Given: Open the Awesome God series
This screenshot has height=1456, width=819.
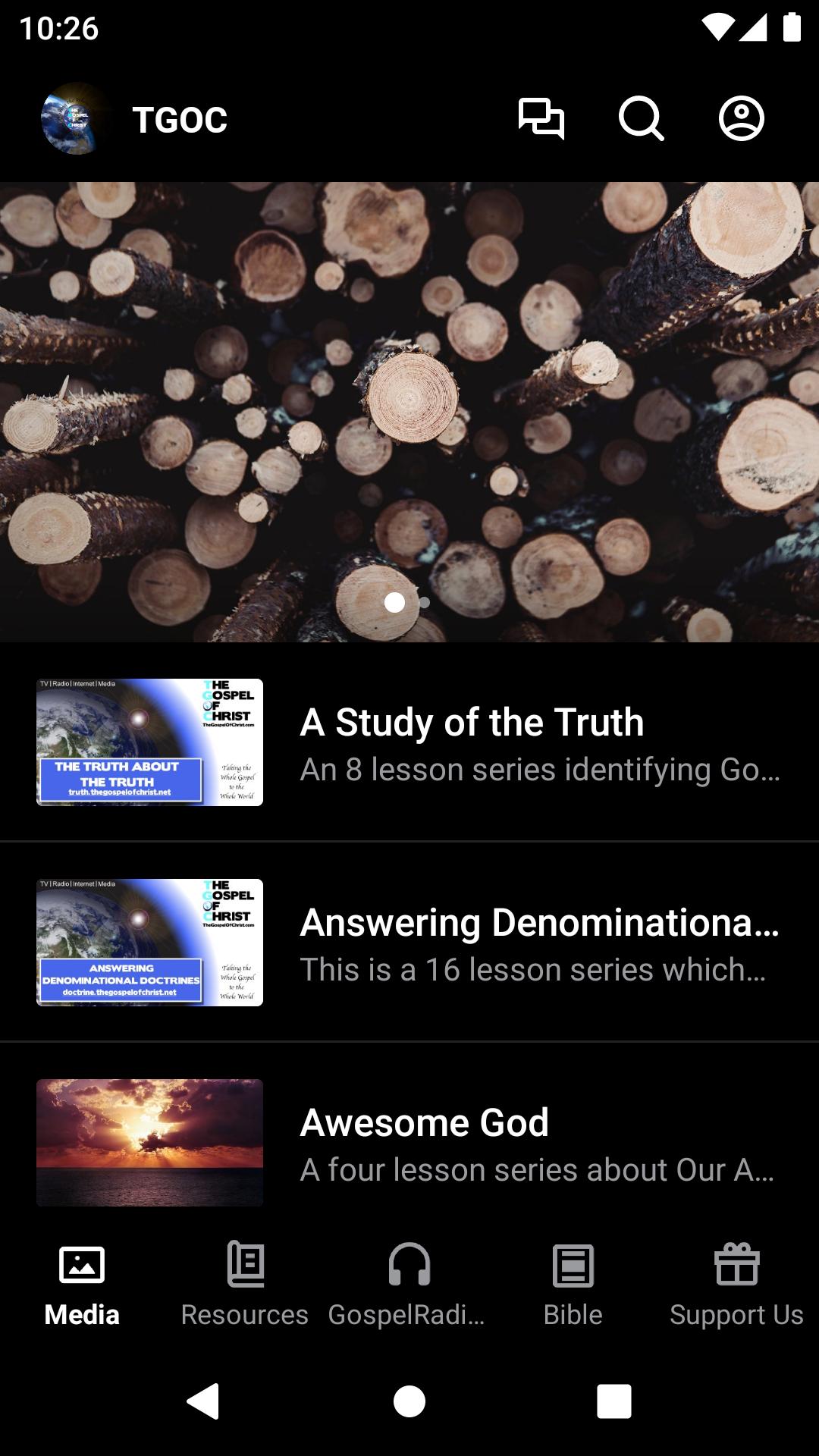Looking at the screenshot, I should coord(409,1143).
